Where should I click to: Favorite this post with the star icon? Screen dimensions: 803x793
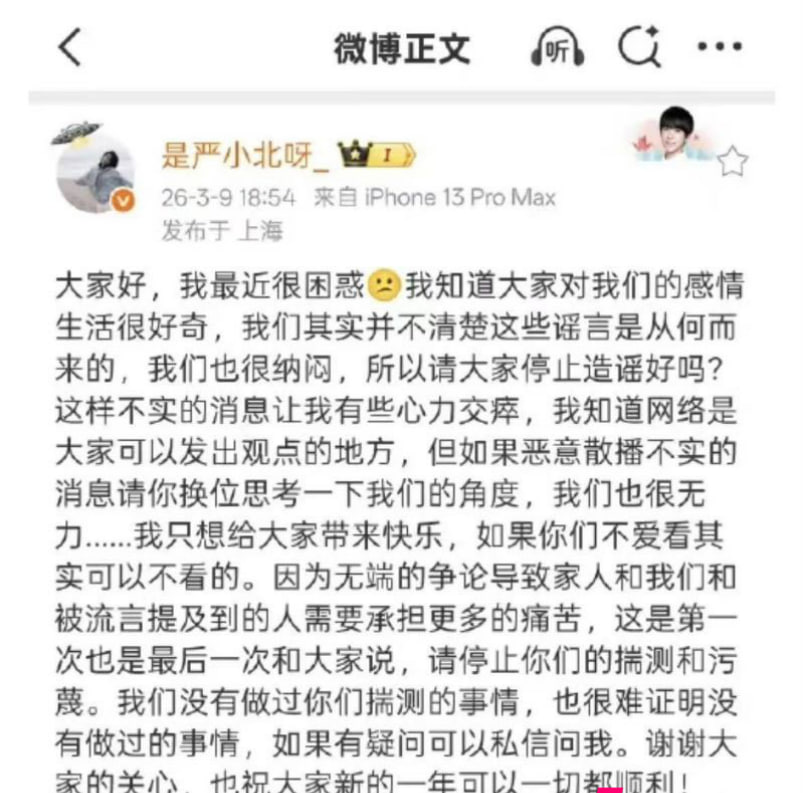tap(733, 161)
